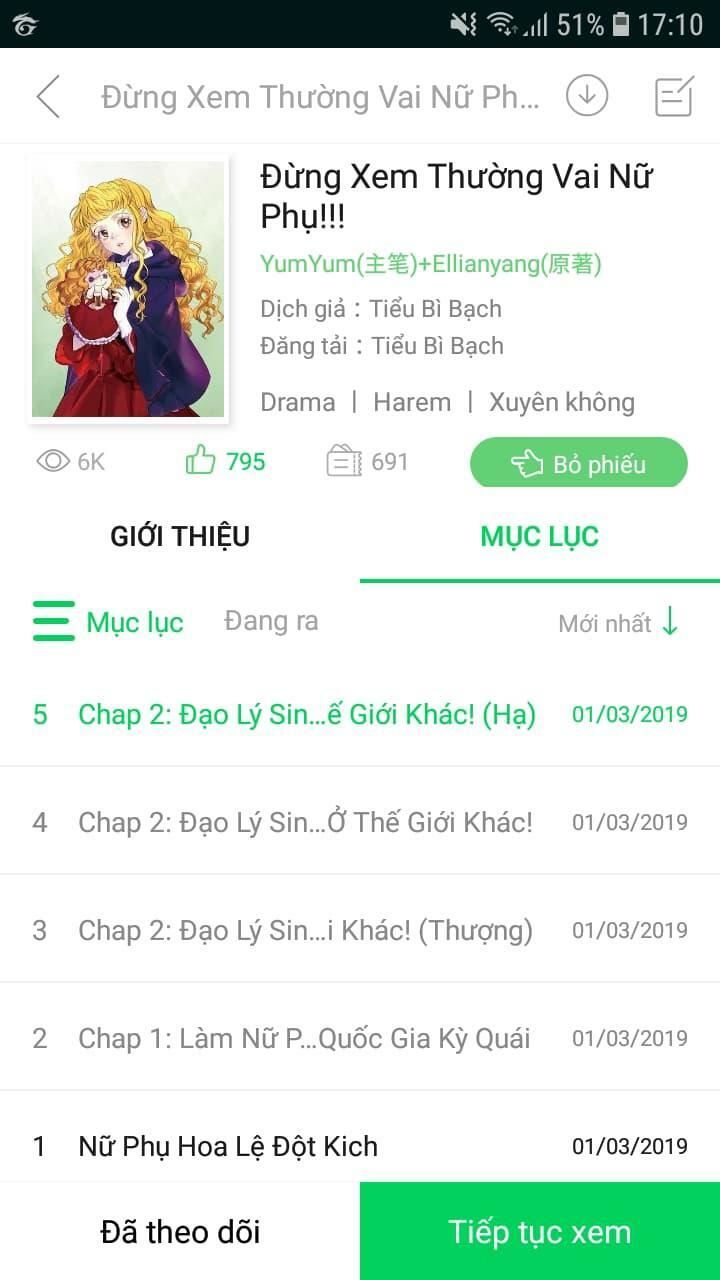The height and width of the screenshot is (1280, 720).
Task: Select the MỤC LỤC tab
Action: [x=540, y=535]
